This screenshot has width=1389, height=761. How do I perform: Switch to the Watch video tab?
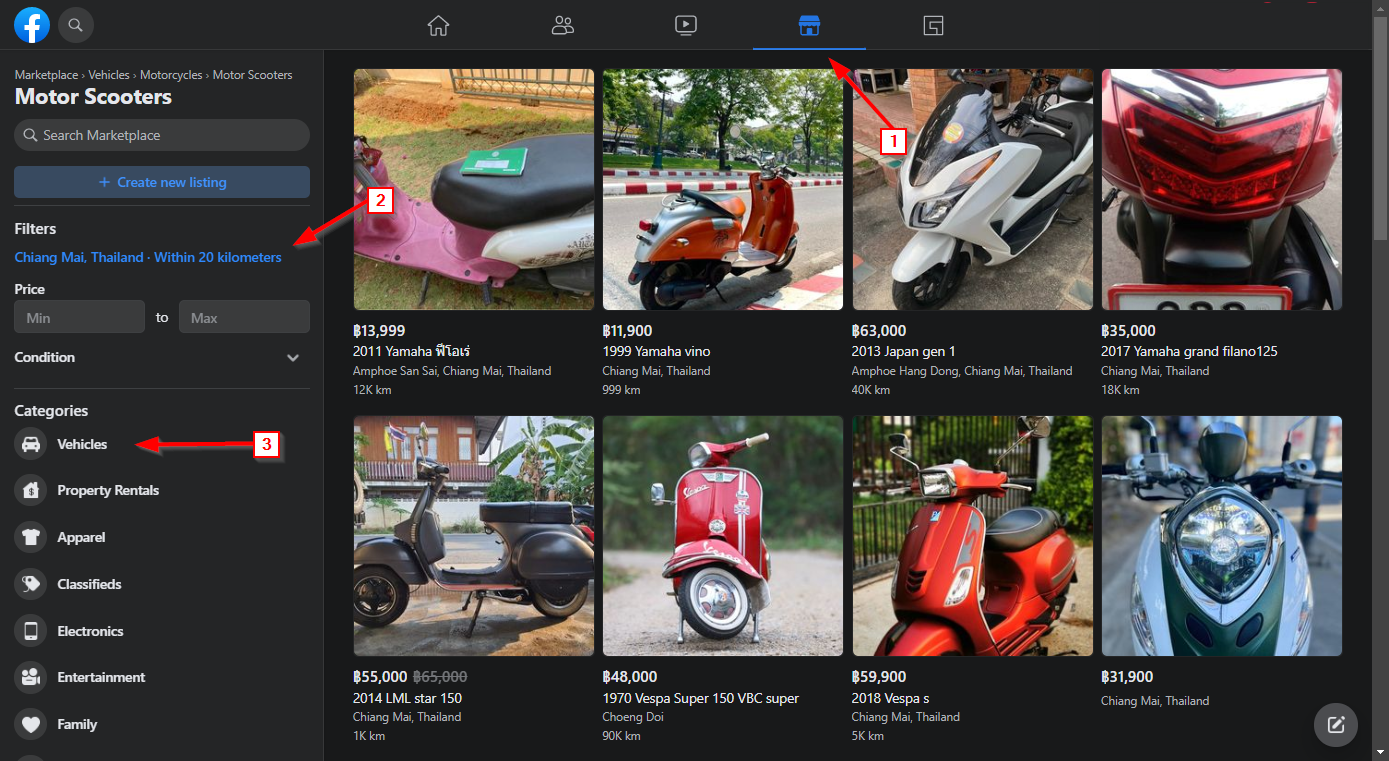[686, 26]
